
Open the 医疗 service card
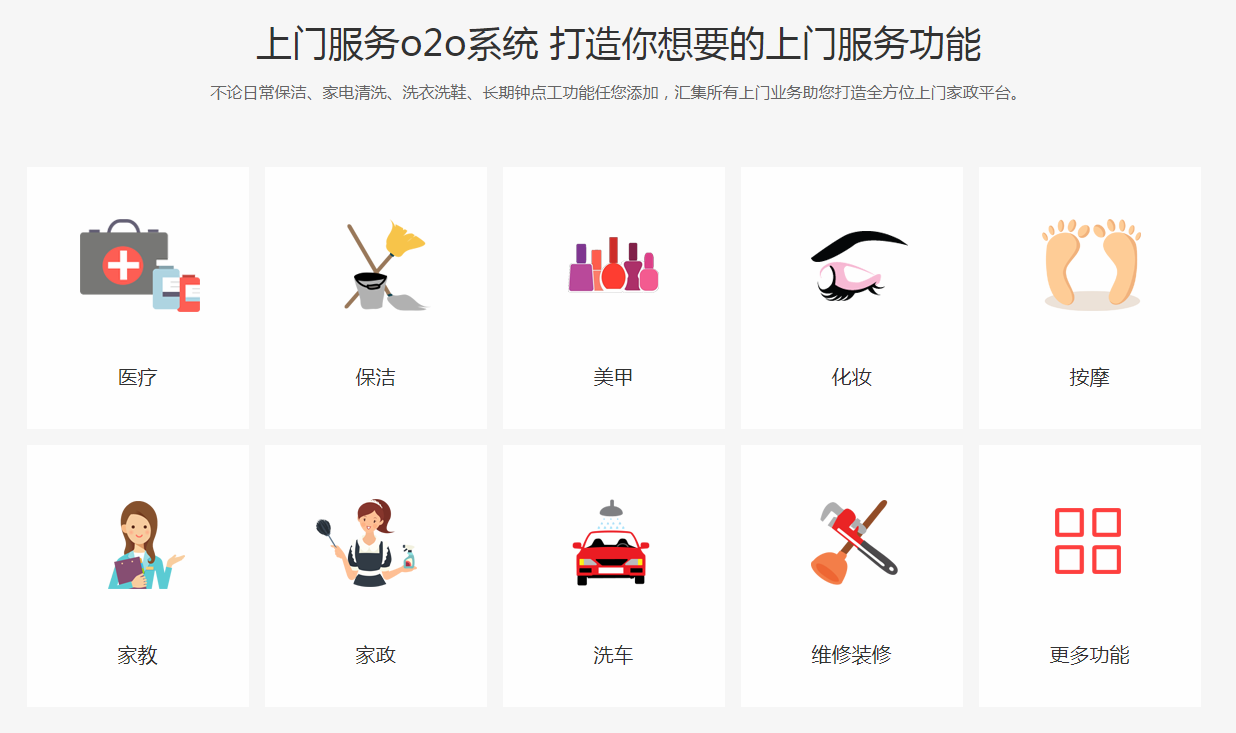pyautogui.click(x=138, y=298)
